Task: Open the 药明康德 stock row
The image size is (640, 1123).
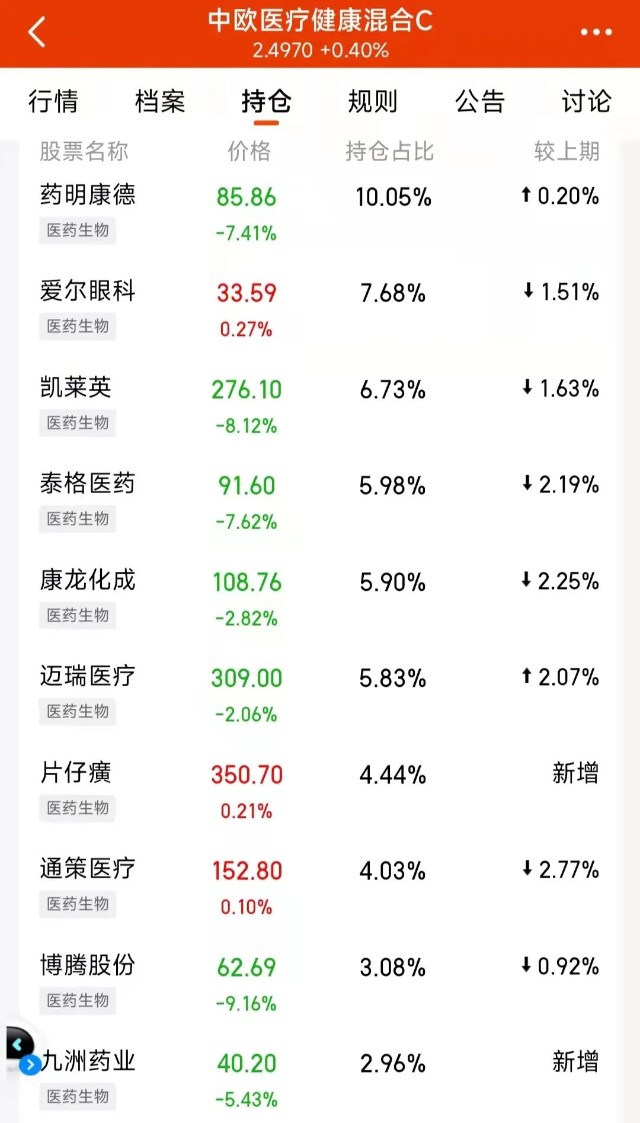Action: [x=320, y=213]
